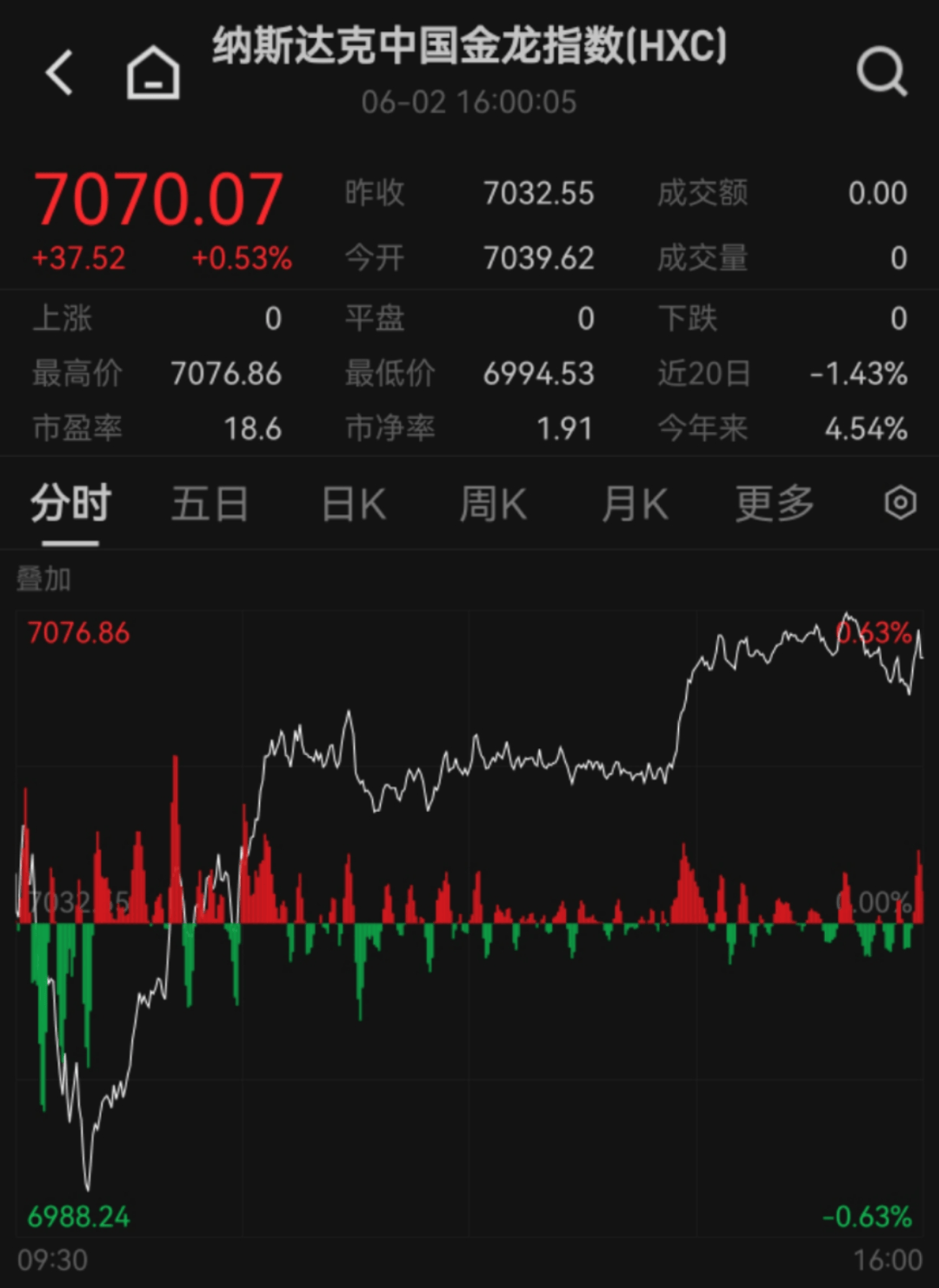Viewport: 939px width, 1288px height.
Task: Tap the 最高价 high value 7076.86
Action: tap(228, 374)
